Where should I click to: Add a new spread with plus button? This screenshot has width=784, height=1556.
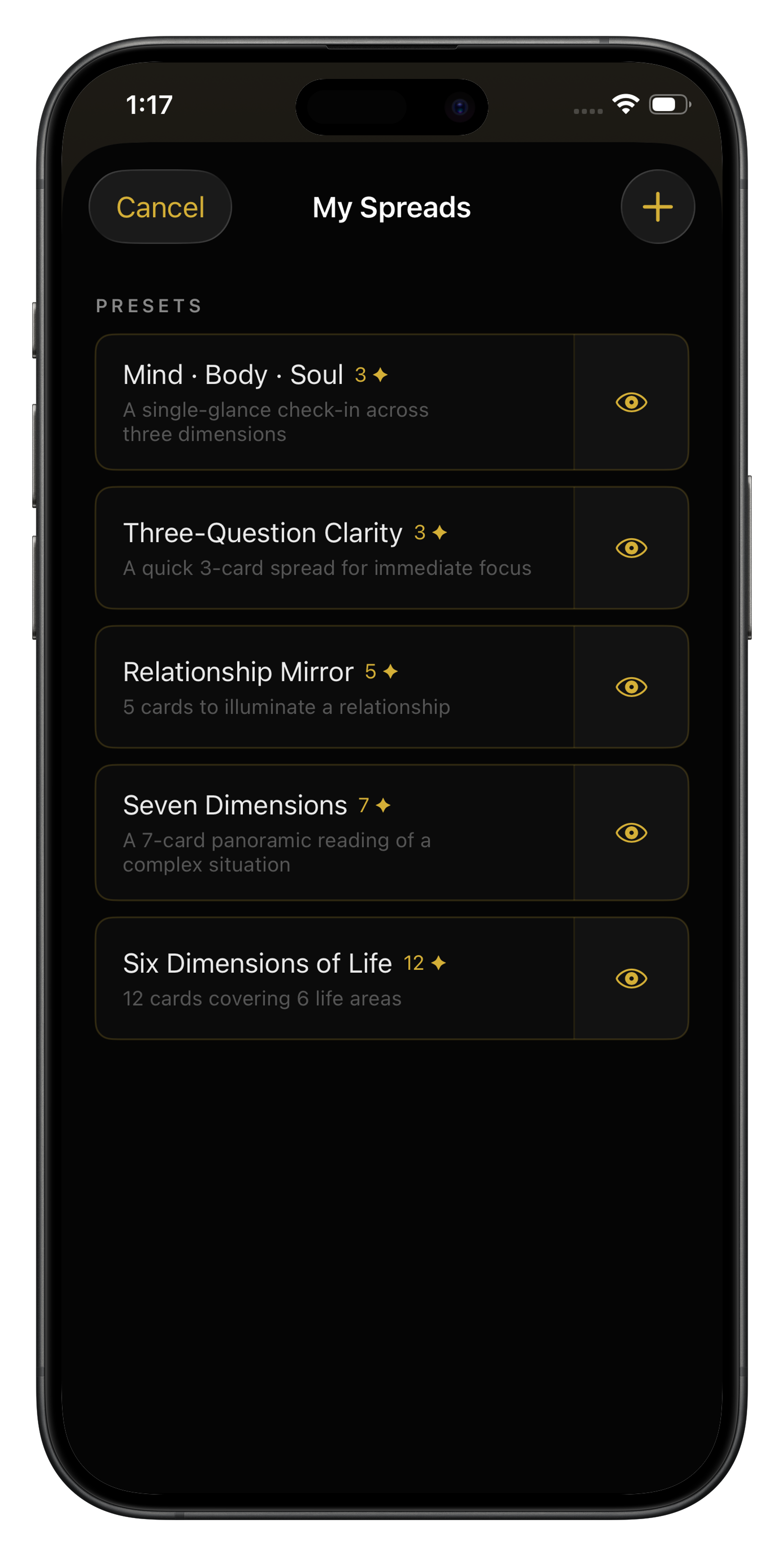657,207
